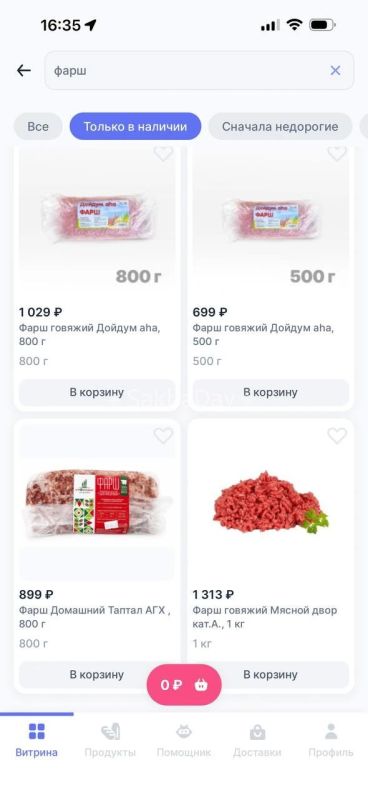Screen dimensions: 368x800
Task: Open the Помощник tab
Action: click(x=184, y=740)
